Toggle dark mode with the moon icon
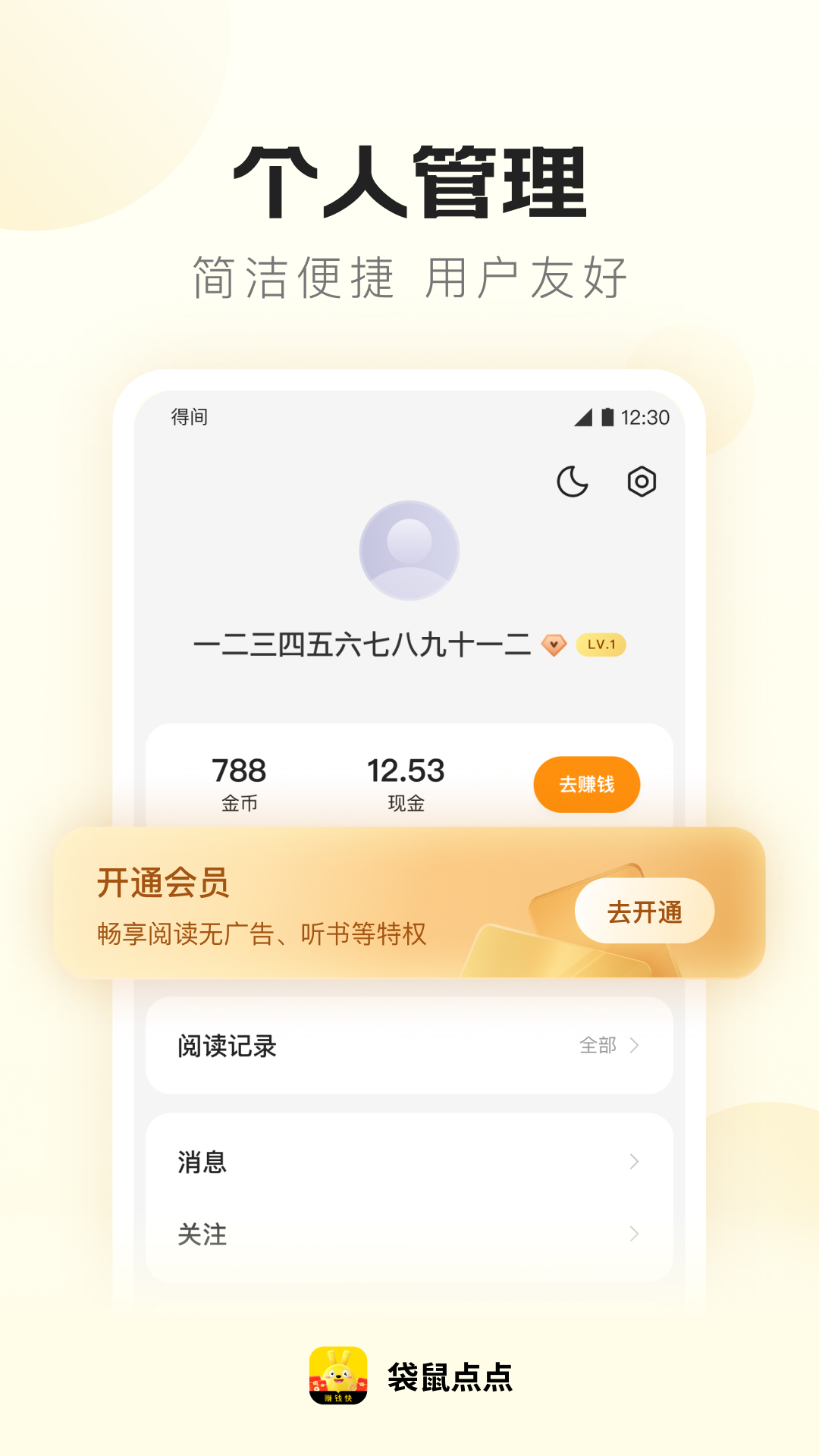This screenshot has width=819, height=1456. [573, 481]
